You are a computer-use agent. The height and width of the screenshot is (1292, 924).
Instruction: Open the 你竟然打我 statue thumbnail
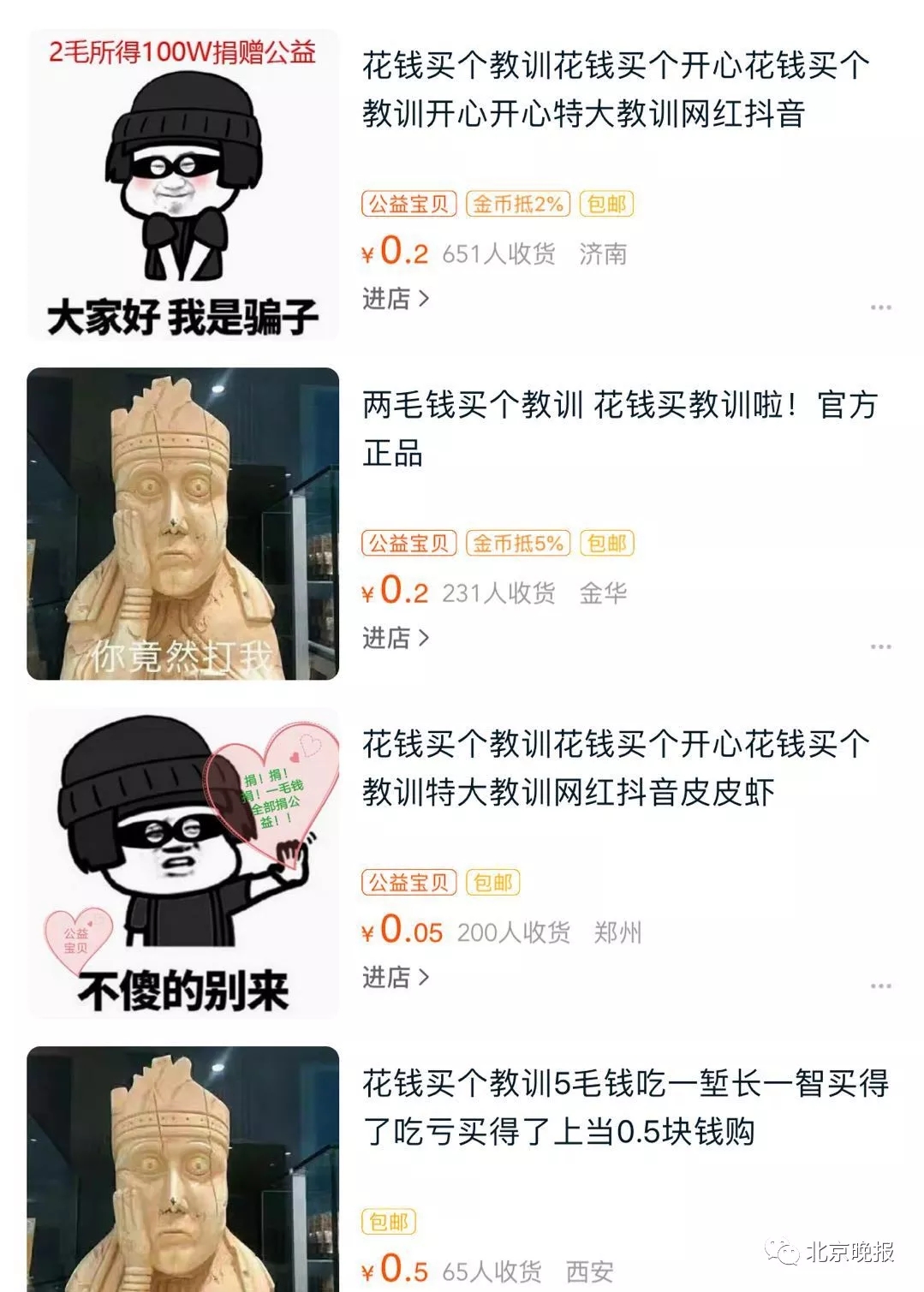pos(182,522)
